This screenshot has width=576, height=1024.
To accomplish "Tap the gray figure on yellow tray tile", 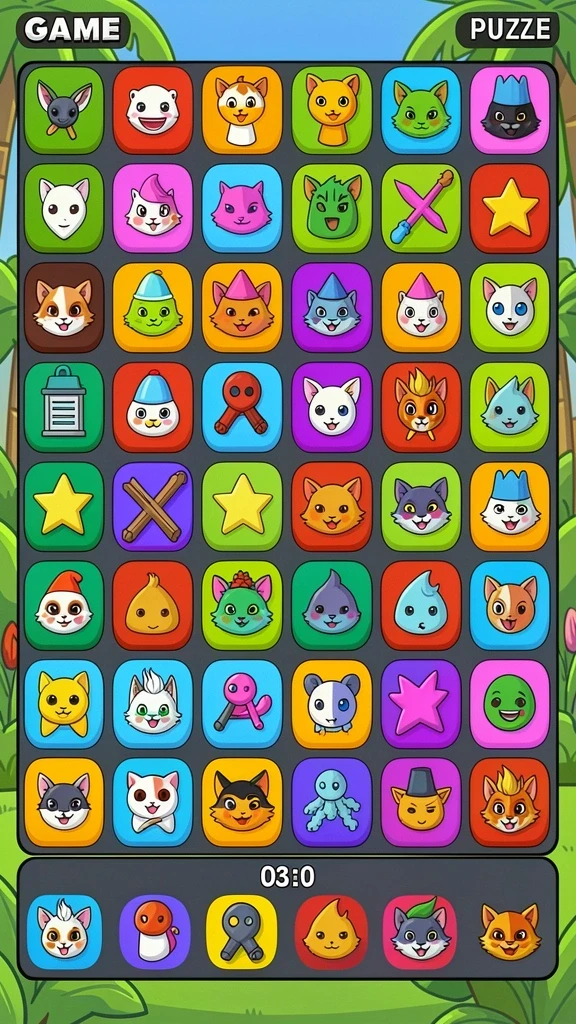I will tap(242, 931).
